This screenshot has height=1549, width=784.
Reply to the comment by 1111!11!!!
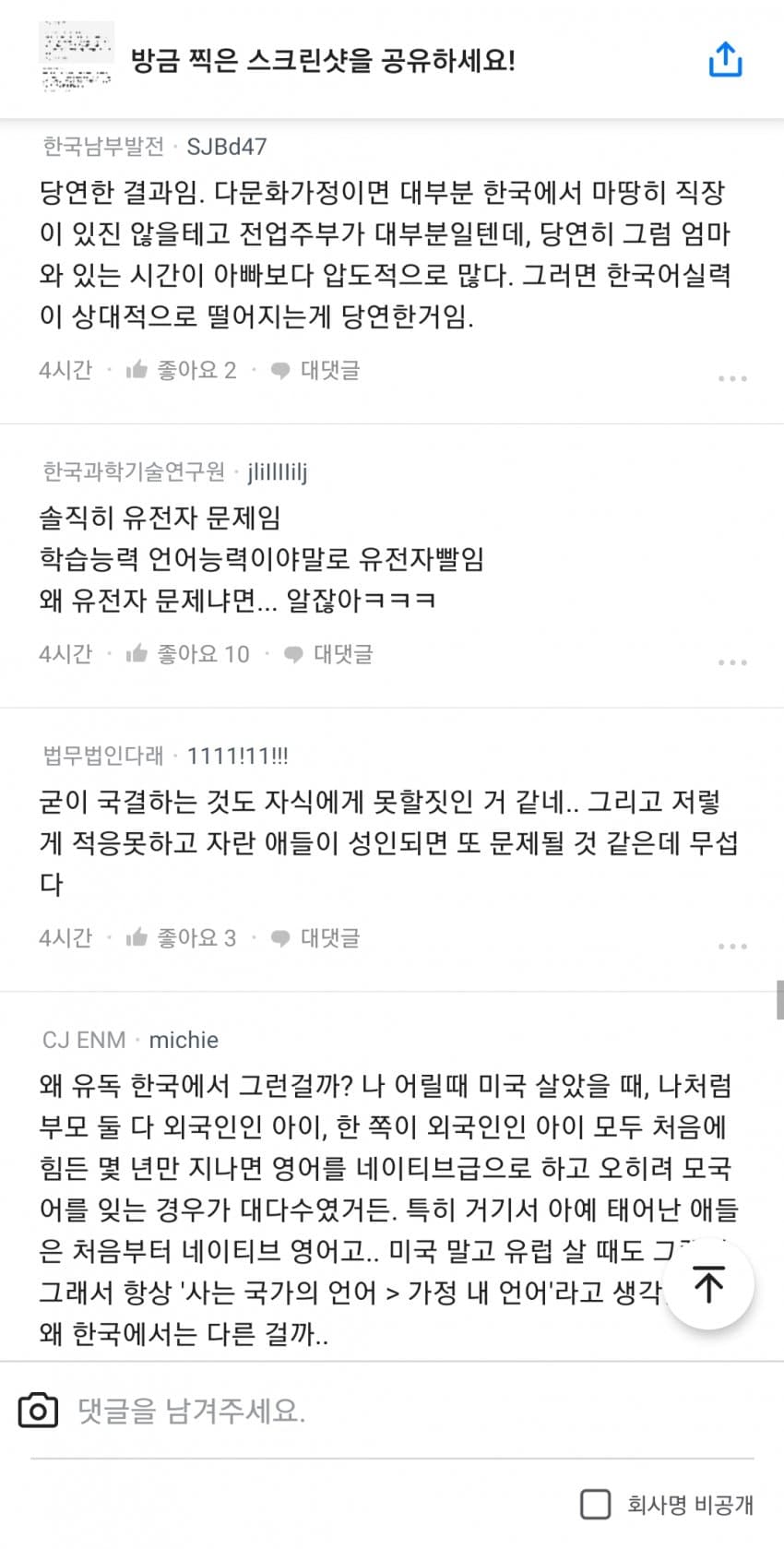(315, 938)
